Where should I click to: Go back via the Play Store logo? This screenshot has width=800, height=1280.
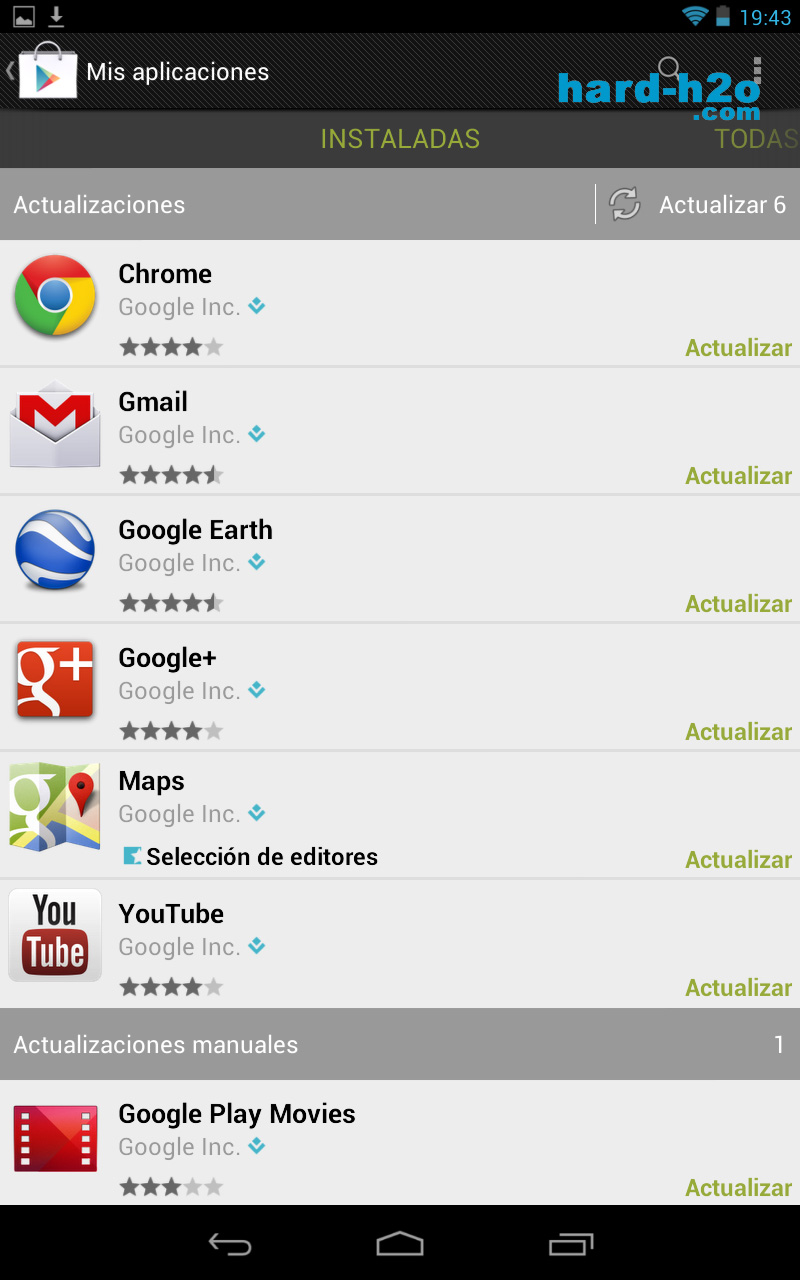click(x=42, y=71)
